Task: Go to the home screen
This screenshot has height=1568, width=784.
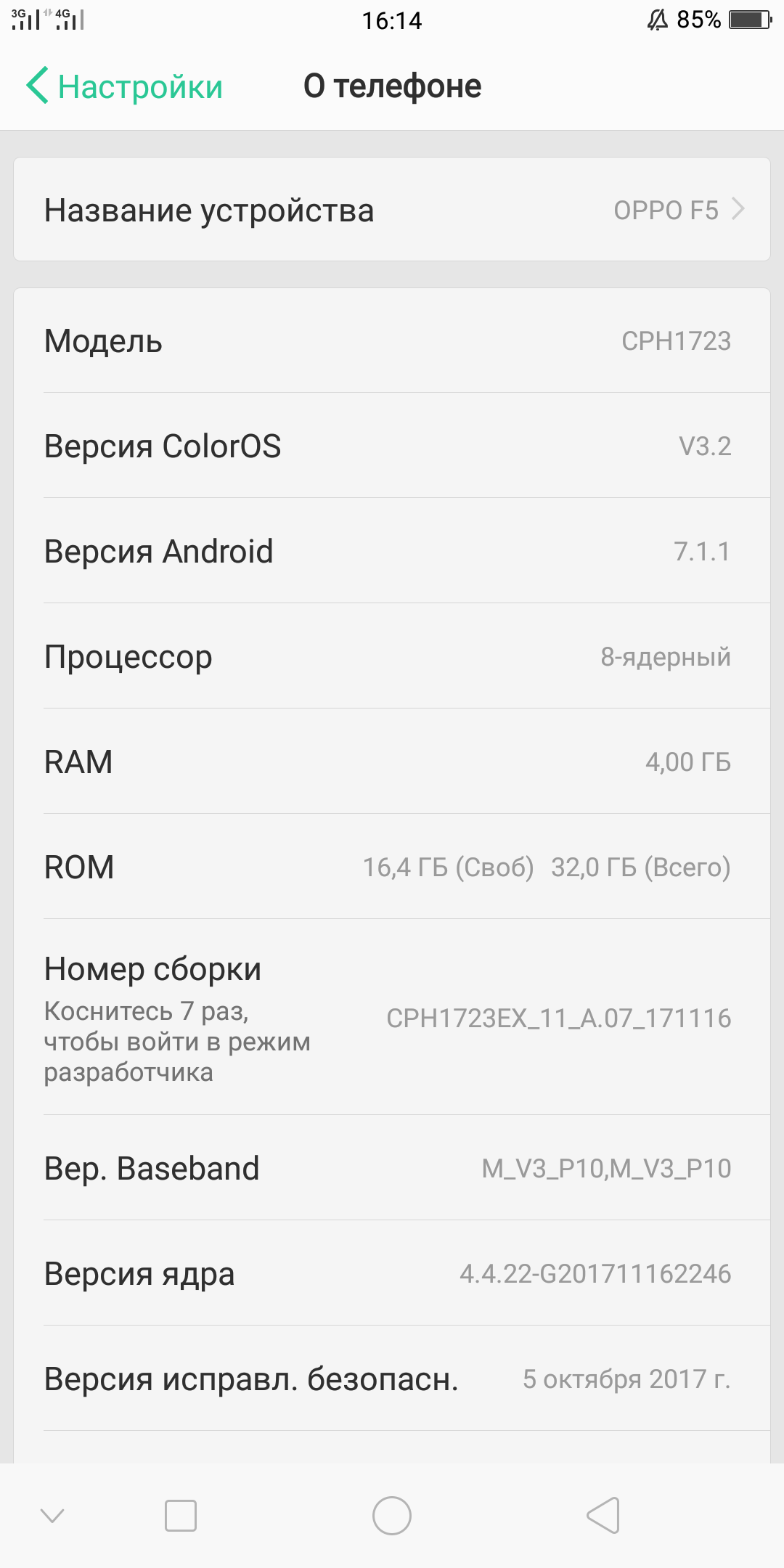Action: 392,1516
